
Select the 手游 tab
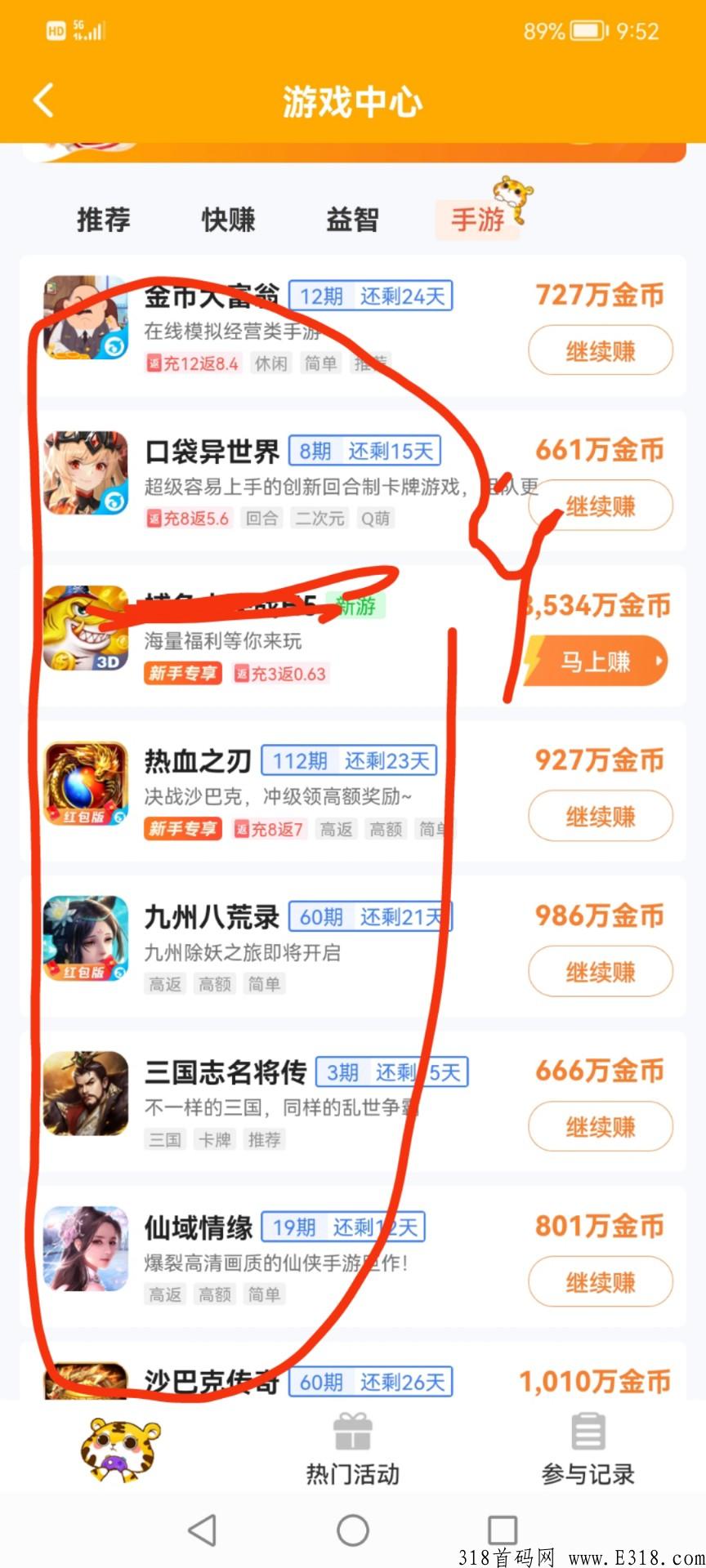[x=478, y=219]
